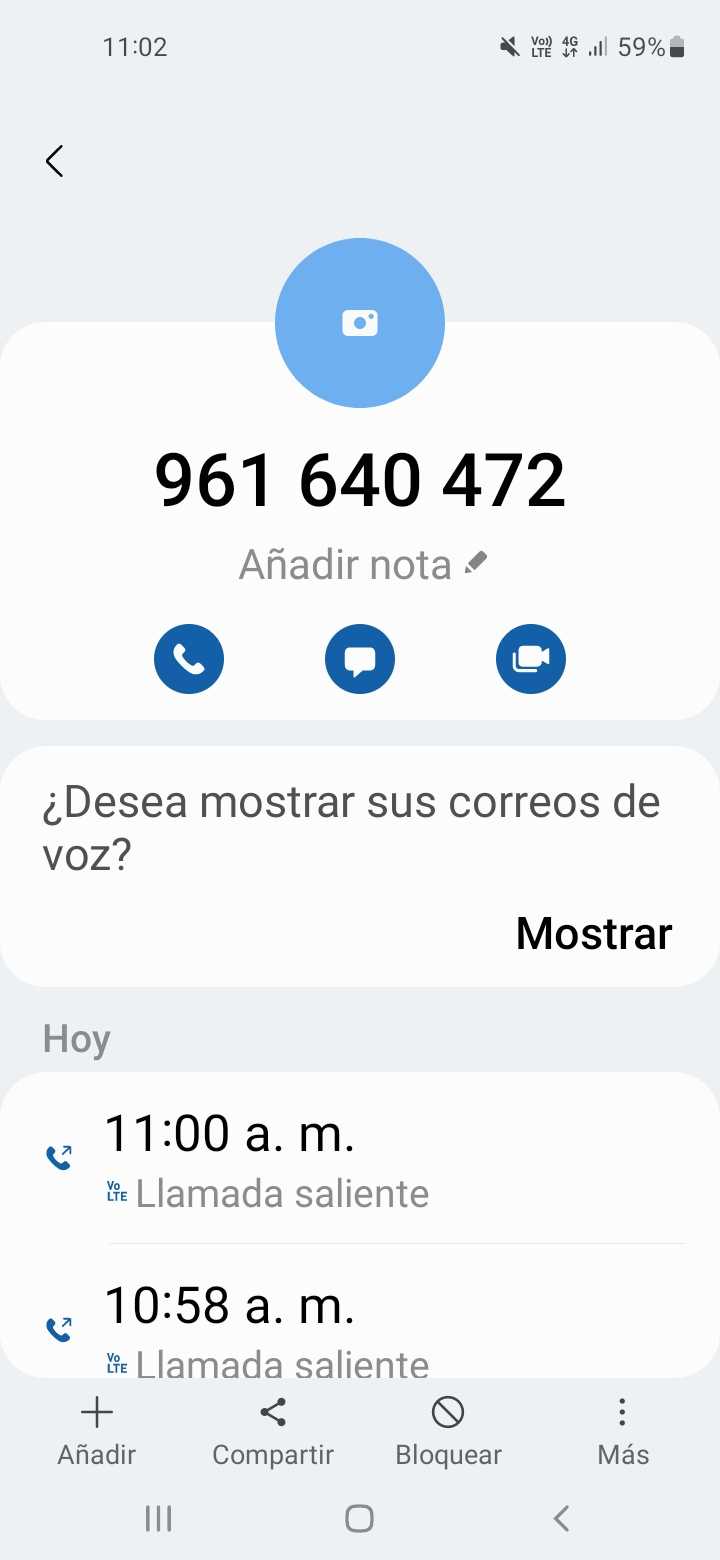Call 961 640 472 with the phone icon

(189, 659)
